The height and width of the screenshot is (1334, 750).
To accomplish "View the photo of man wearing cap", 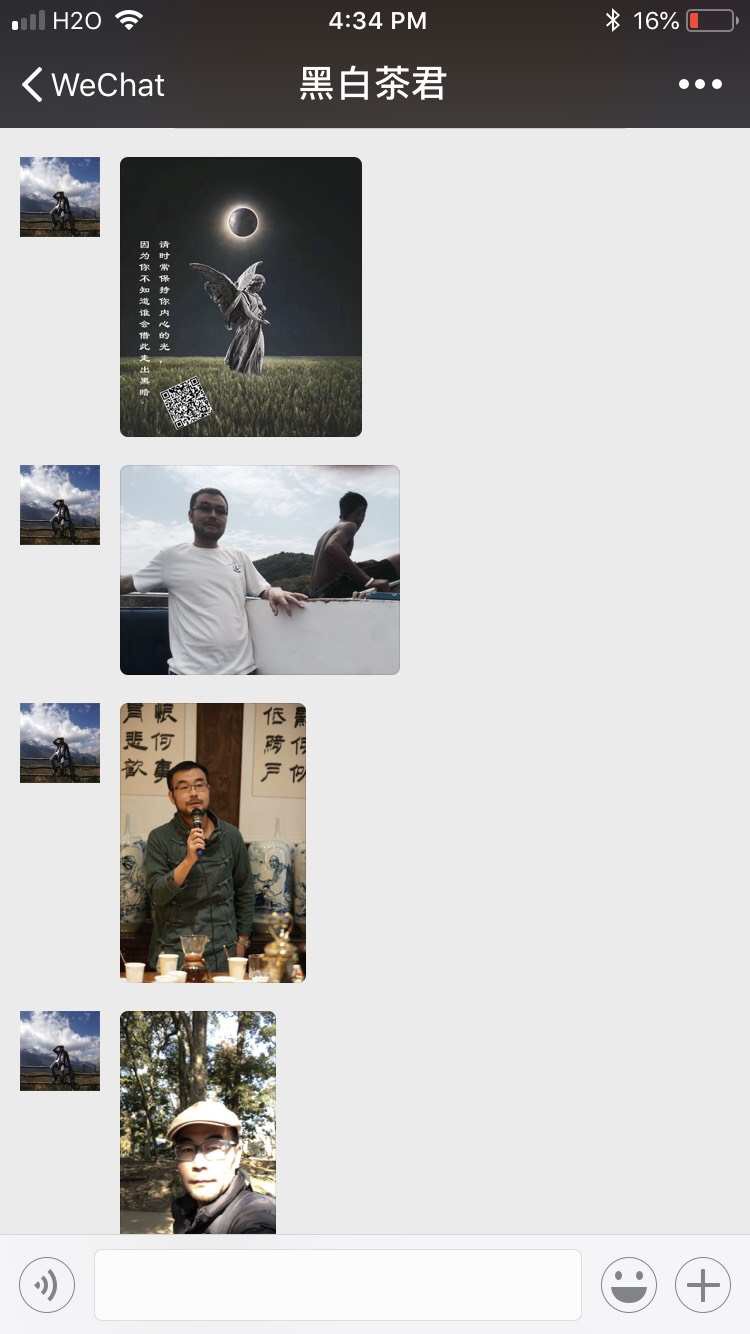I will coord(198,1122).
